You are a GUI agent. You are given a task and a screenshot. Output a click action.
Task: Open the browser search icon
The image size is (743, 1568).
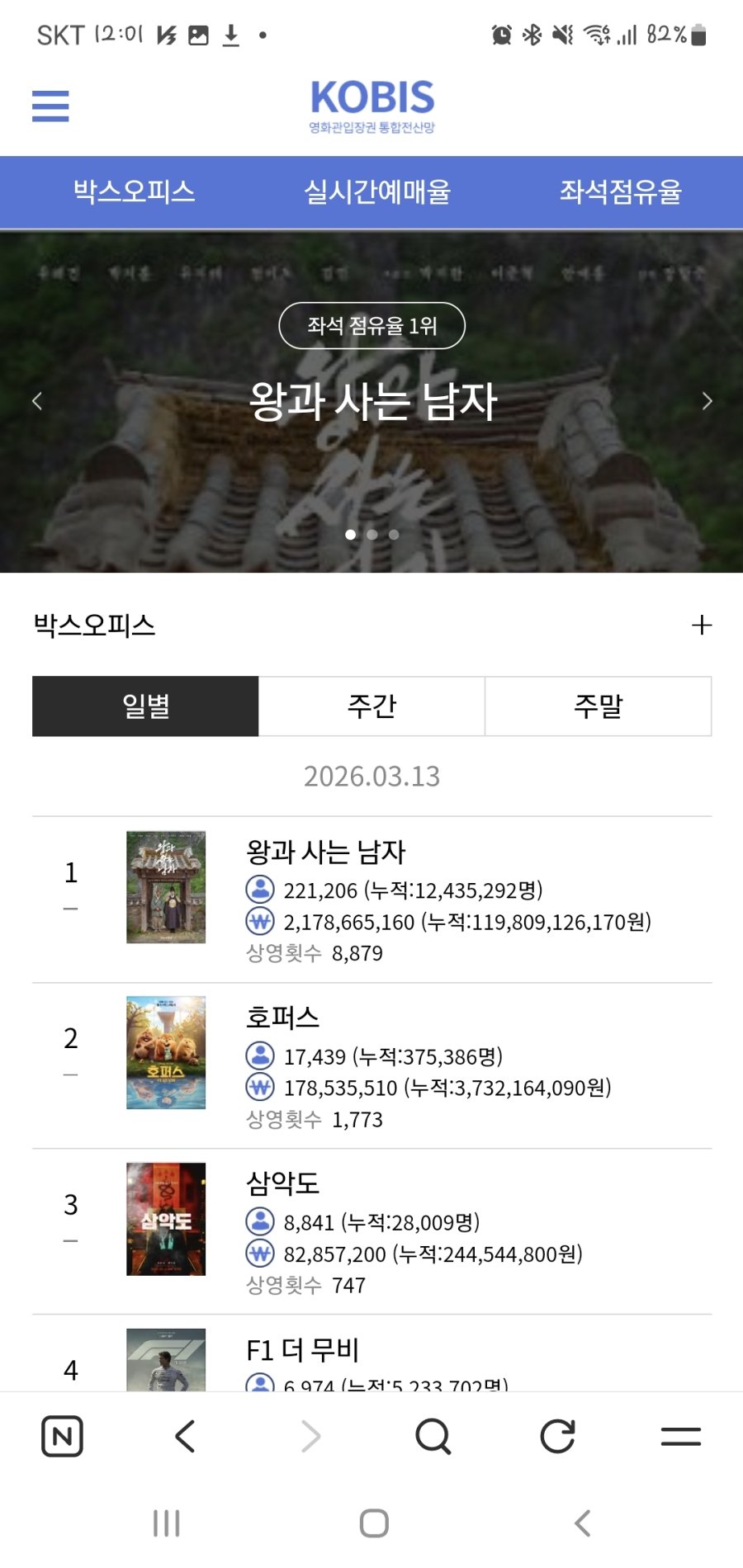tap(433, 1437)
